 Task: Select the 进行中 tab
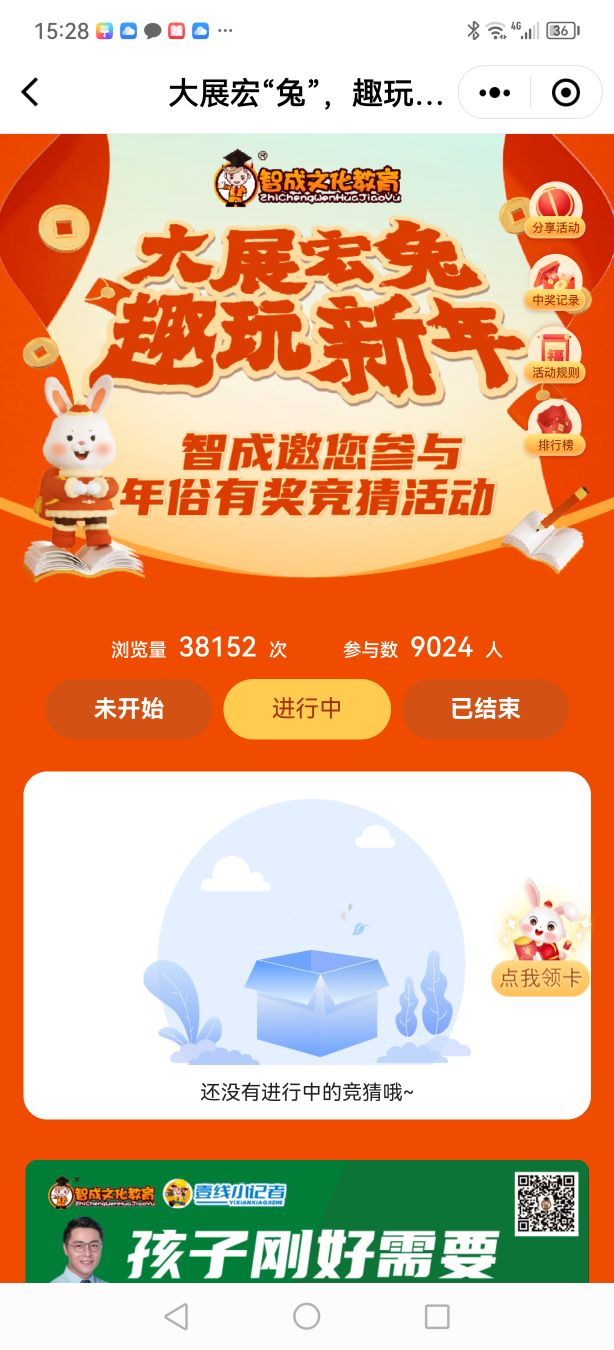(x=307, y=709)
